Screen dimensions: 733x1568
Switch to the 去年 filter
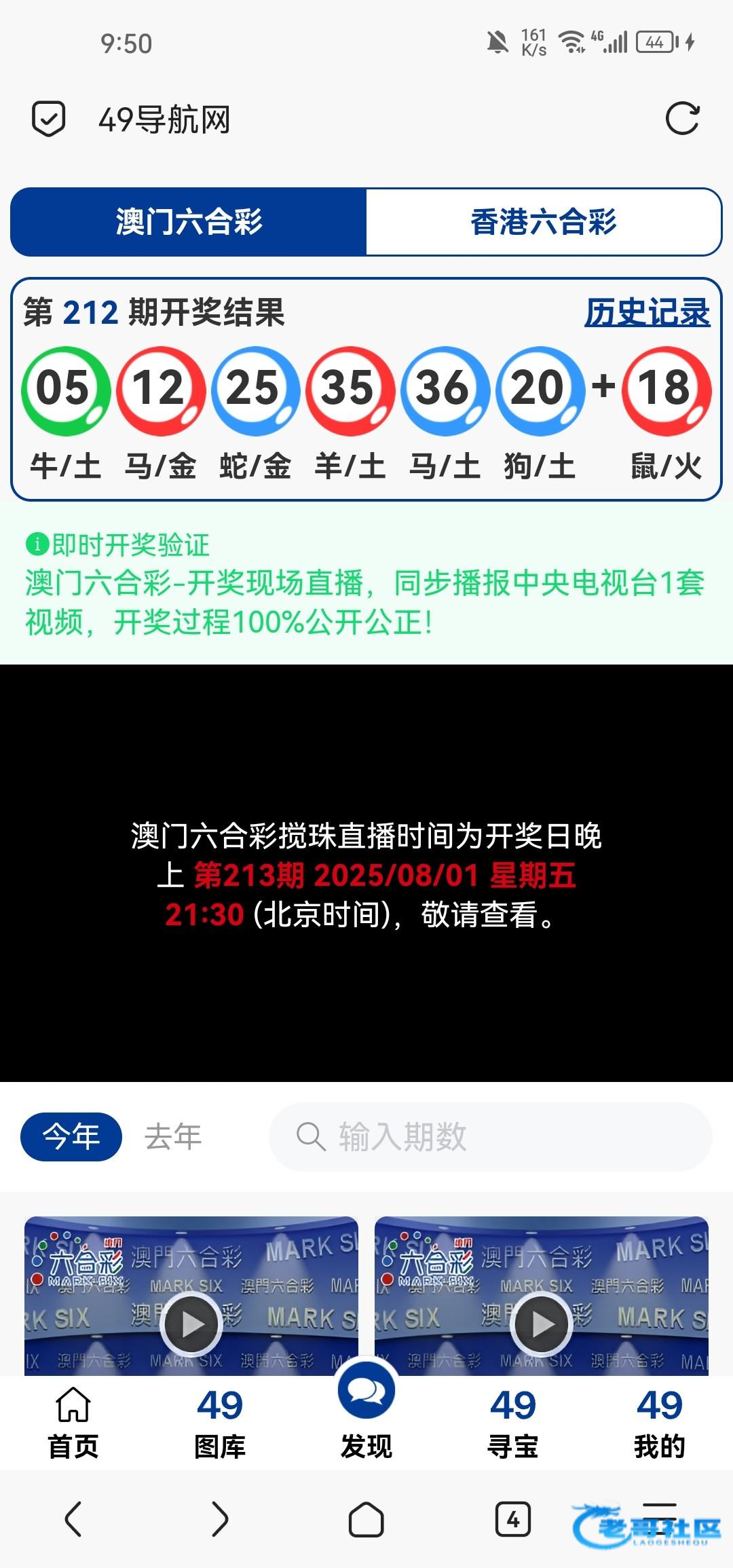(173, 1136)
